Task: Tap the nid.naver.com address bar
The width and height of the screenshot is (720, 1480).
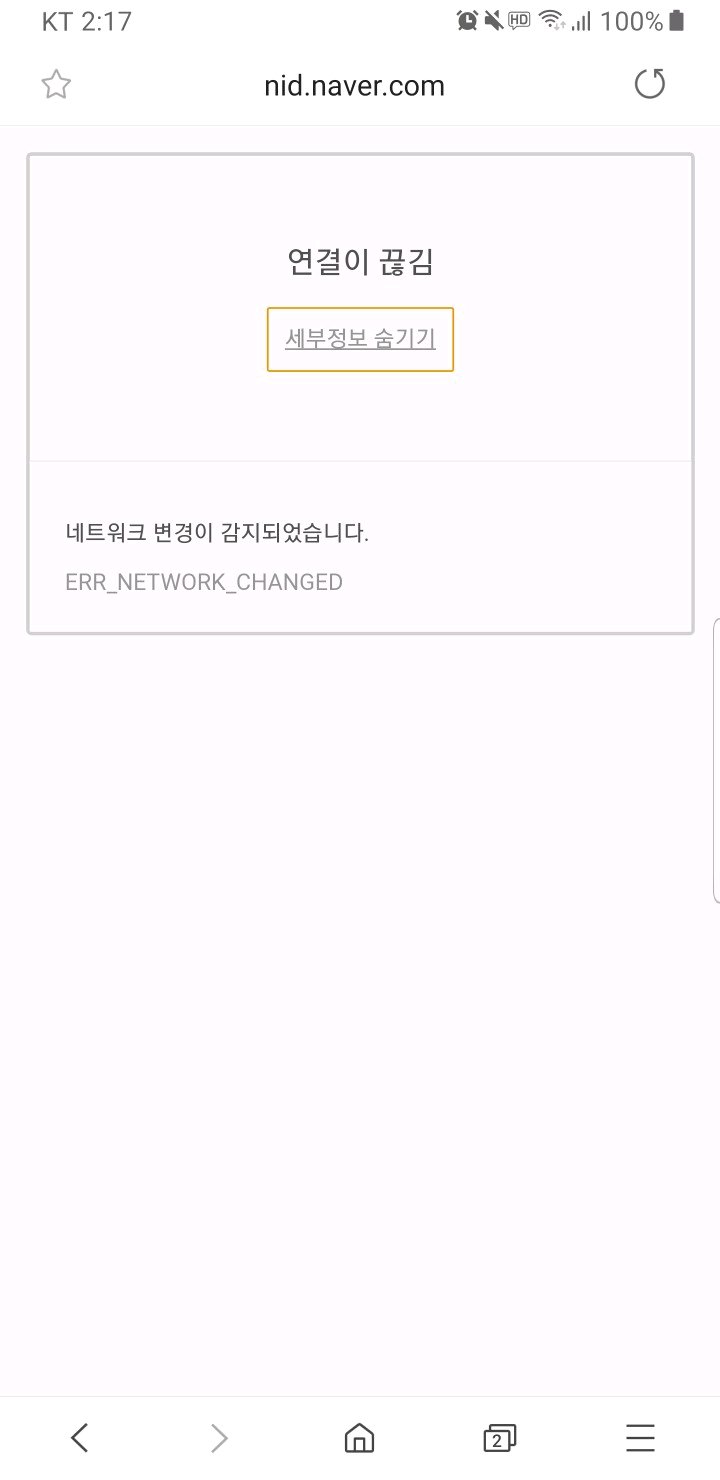Action: (354, 86)
